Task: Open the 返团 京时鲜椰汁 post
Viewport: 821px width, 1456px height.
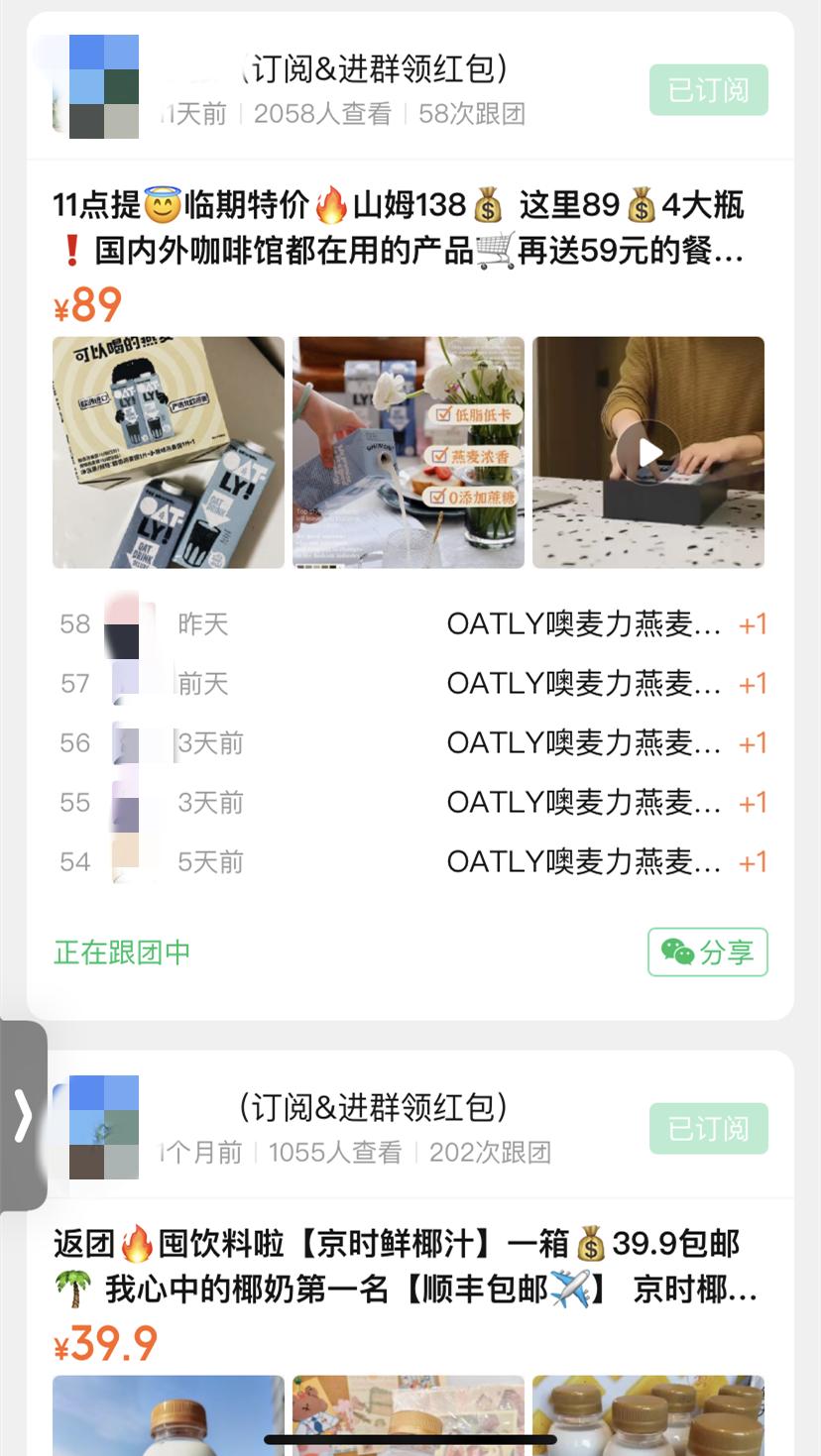Action: tap(399, 1267)
